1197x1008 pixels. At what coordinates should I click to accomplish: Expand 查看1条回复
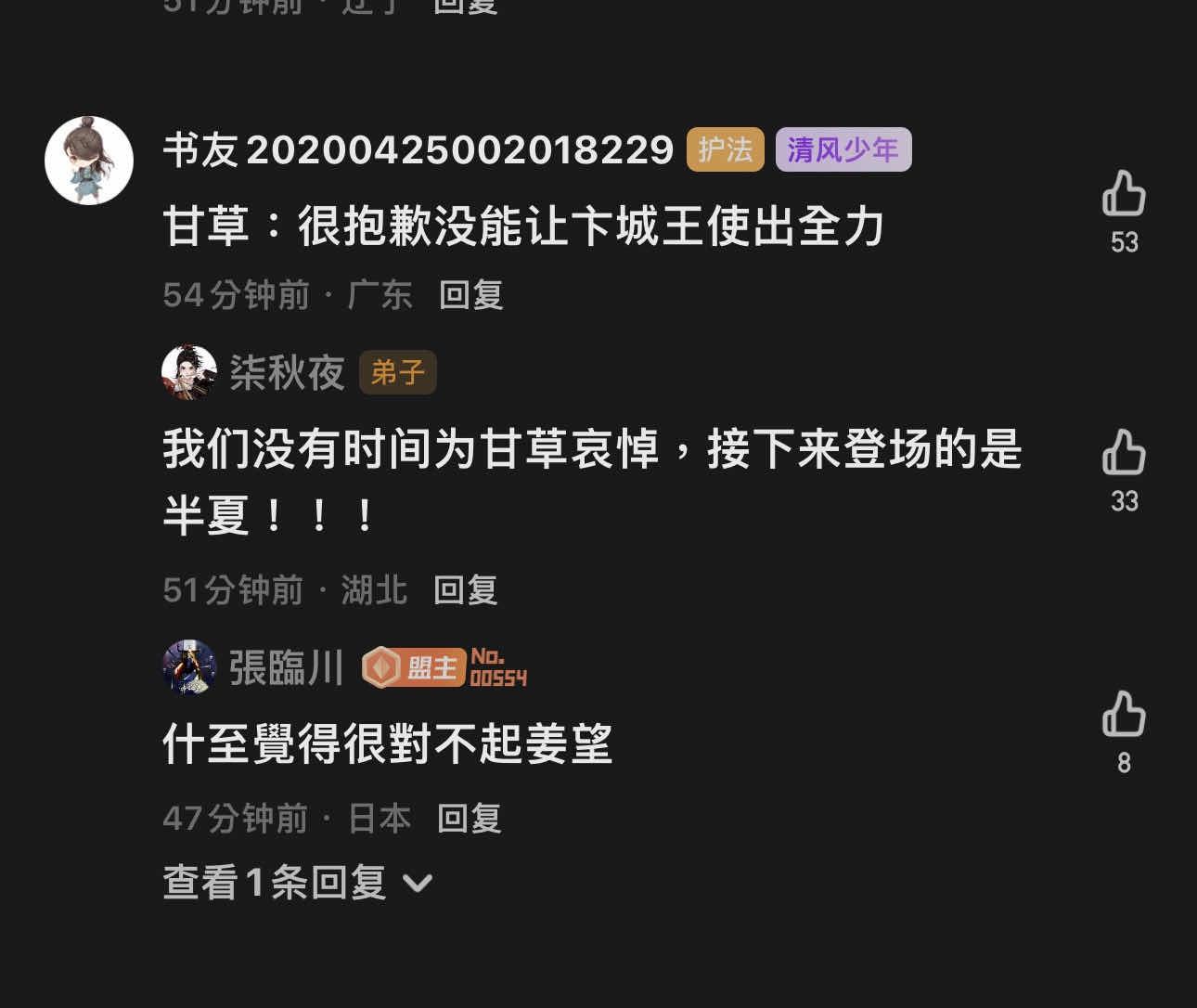click(x=297, y=882)
